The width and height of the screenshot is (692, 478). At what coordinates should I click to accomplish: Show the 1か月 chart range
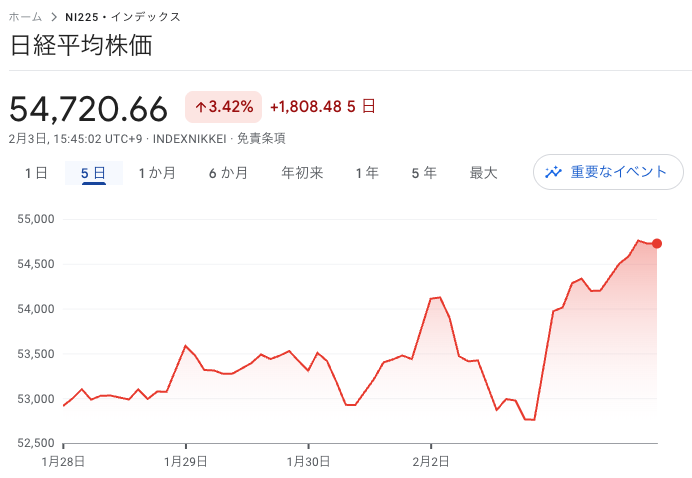(157, 173)
